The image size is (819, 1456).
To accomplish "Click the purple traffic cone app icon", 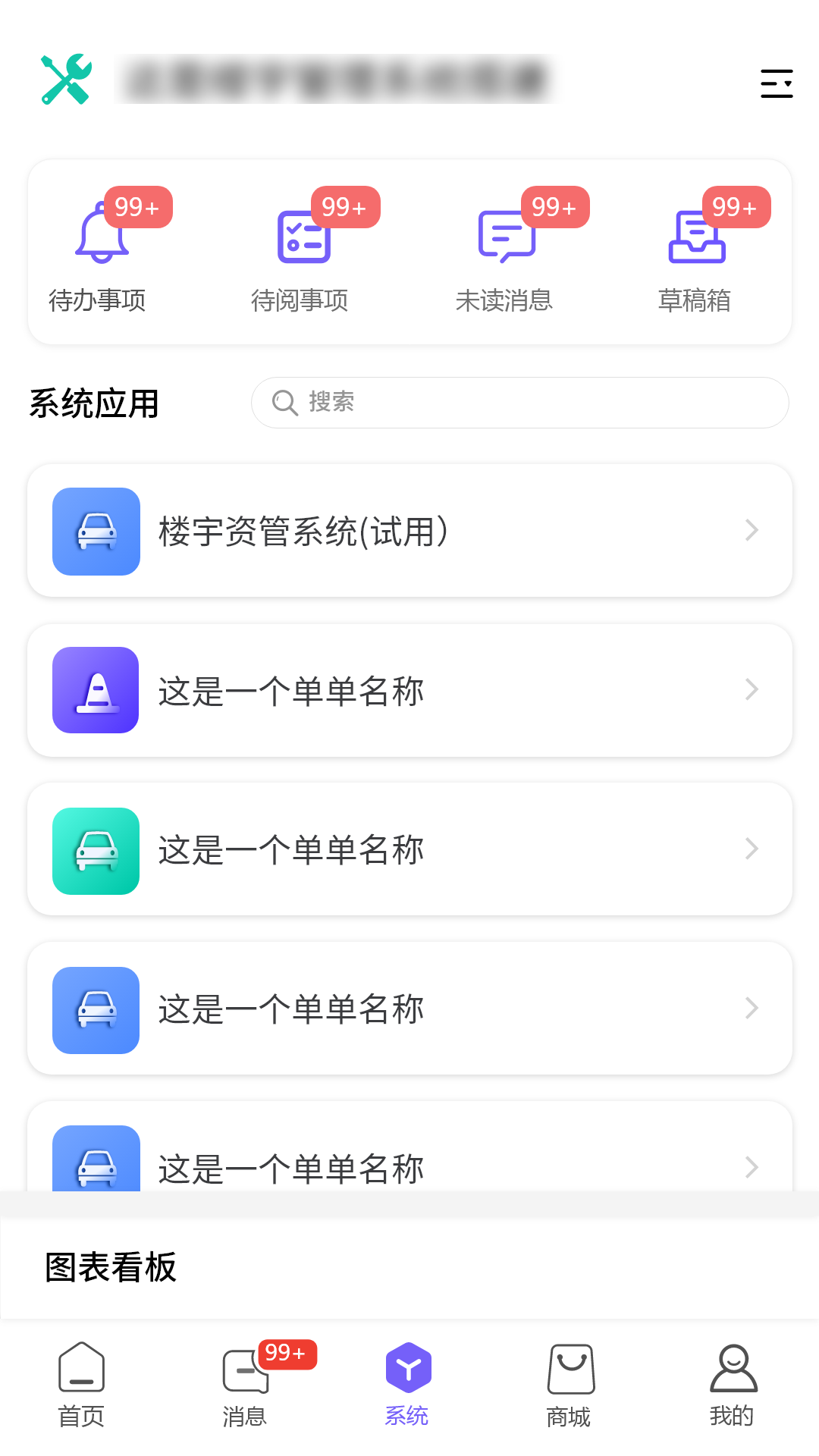I will (96, 689).
